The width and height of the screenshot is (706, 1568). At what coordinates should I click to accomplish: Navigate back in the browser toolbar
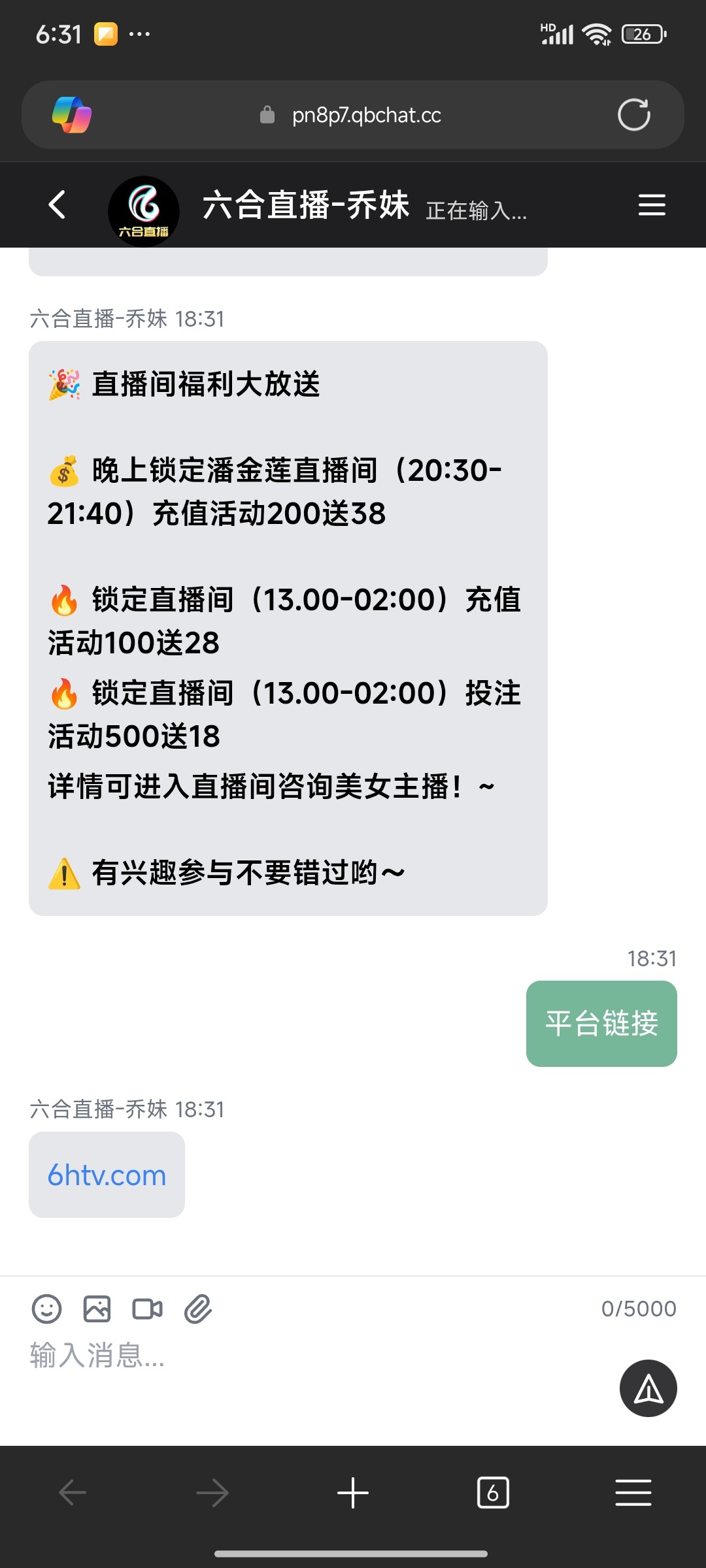point(73,1493)
